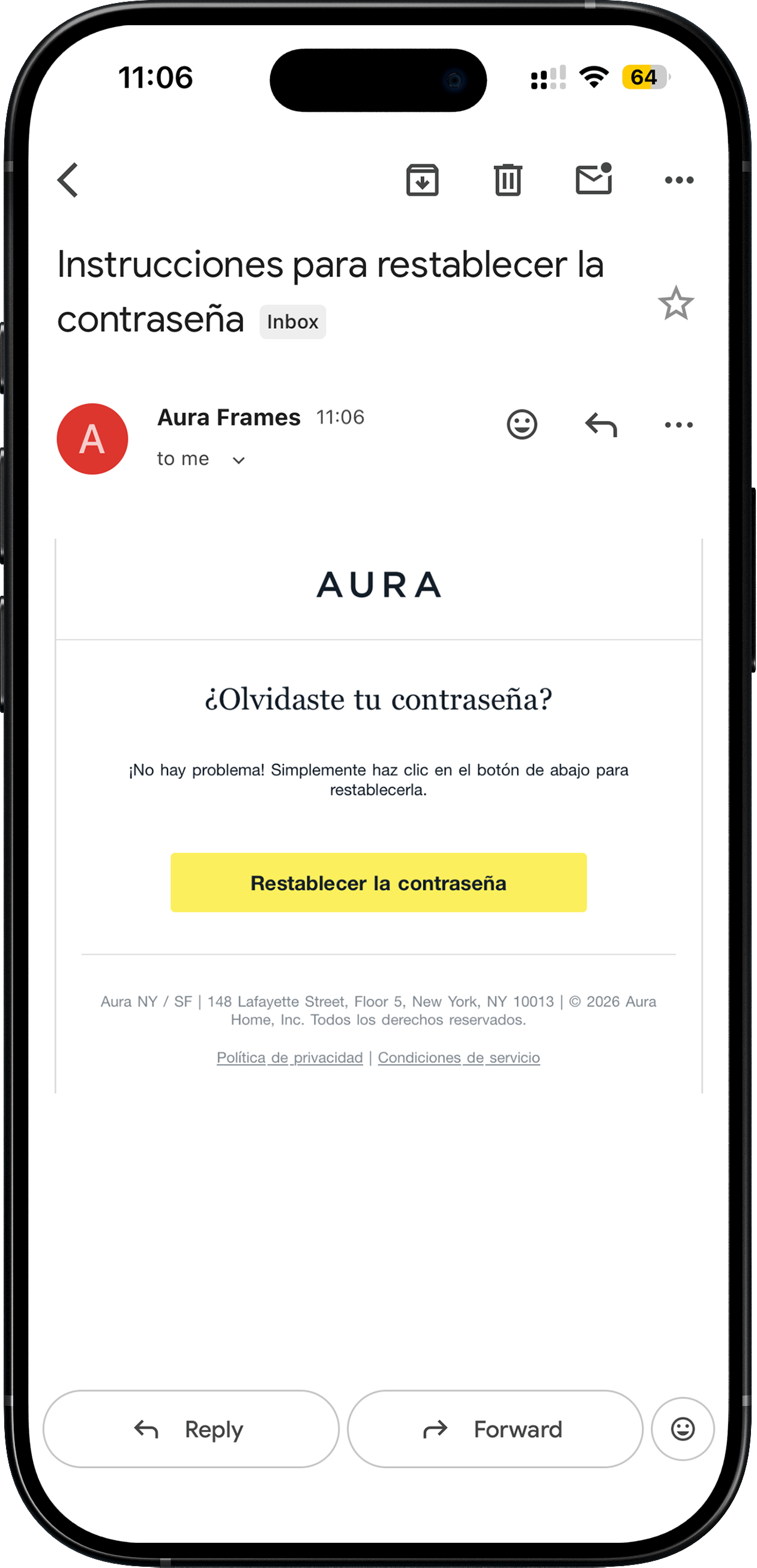Go back to the inbox

point(68,180)
